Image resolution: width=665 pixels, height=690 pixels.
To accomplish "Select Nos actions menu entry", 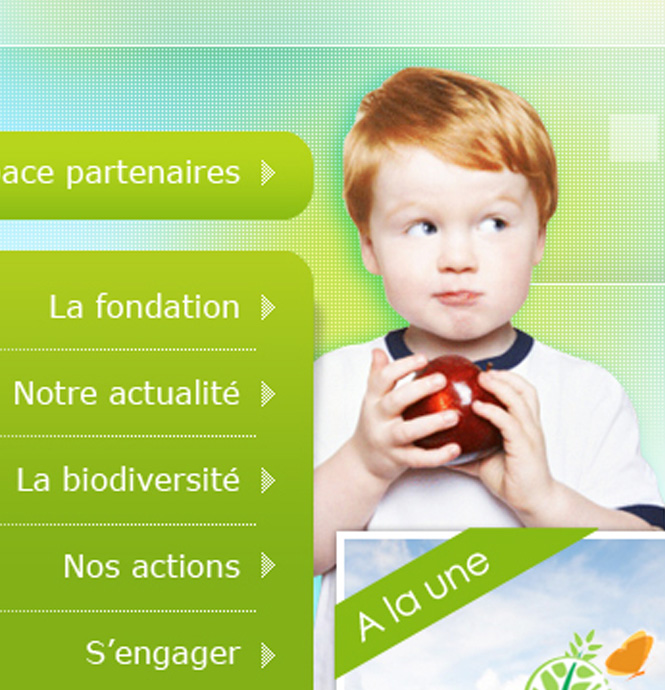I will (152, 566).
